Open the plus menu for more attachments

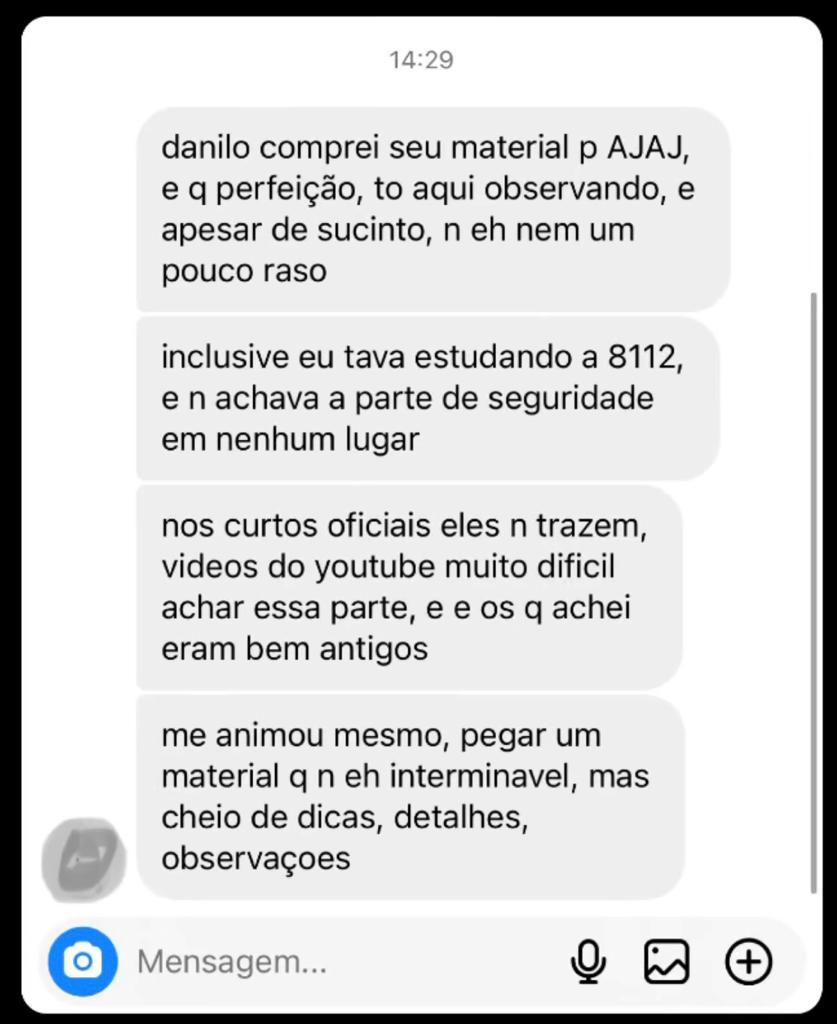[748, 962]
